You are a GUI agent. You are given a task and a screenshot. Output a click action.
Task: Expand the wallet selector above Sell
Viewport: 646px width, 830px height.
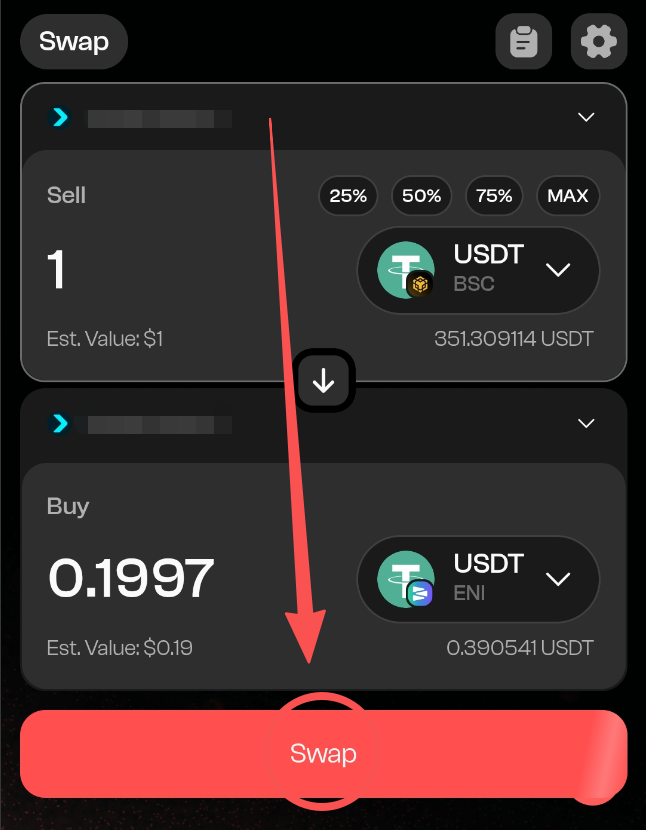(586, 118)
